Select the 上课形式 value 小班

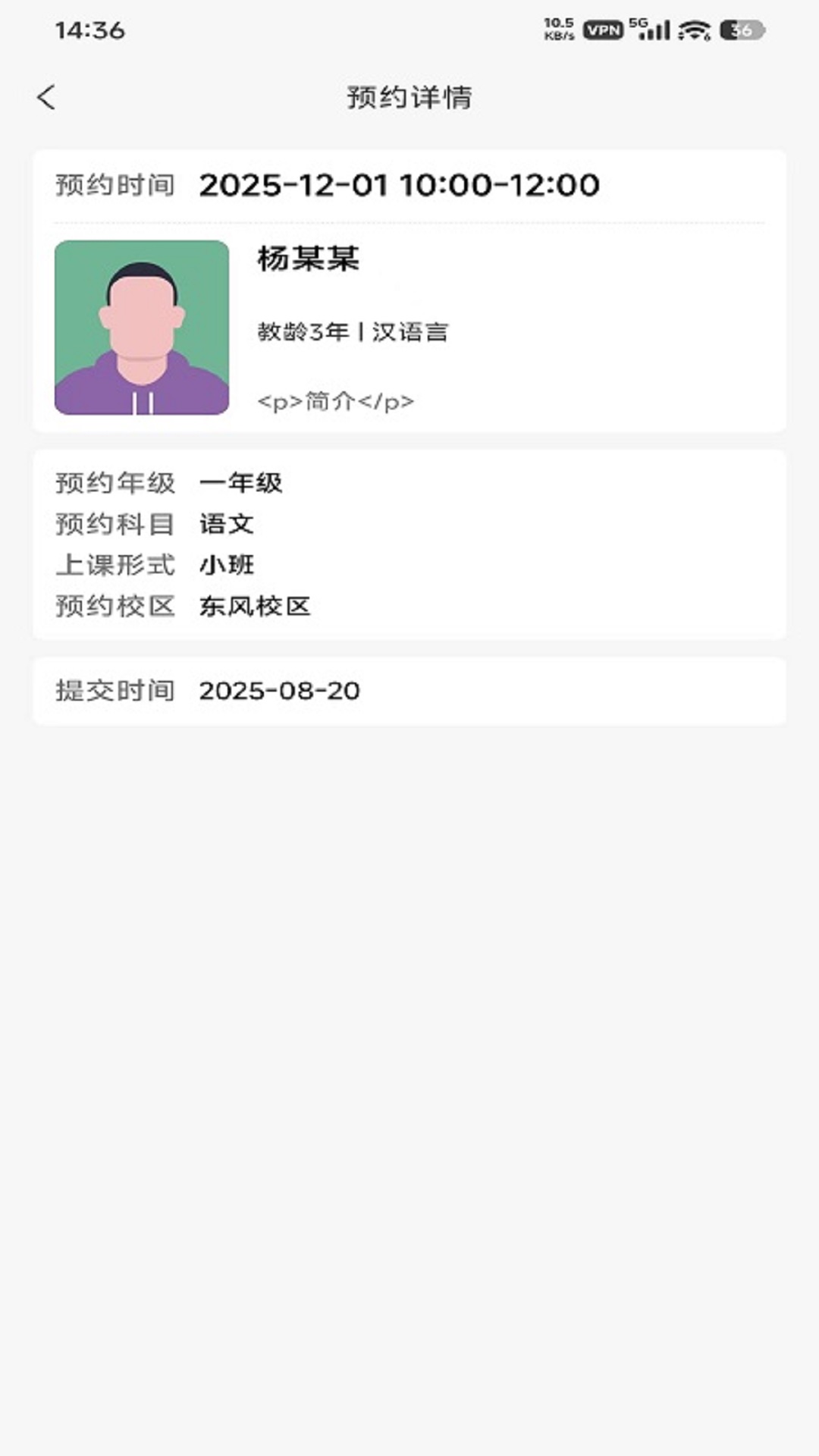227,565
